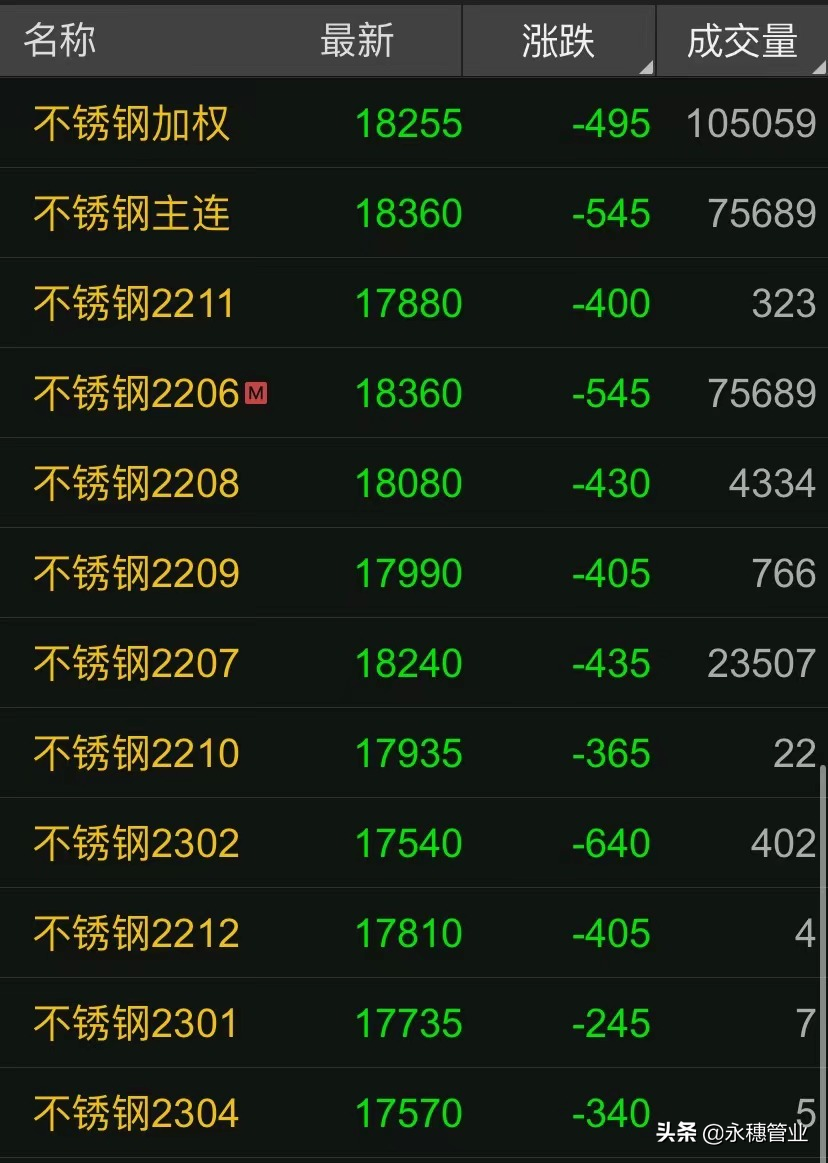Switch the 涨跌 column display
828x1163 pixels.
[x=558, y=41]
